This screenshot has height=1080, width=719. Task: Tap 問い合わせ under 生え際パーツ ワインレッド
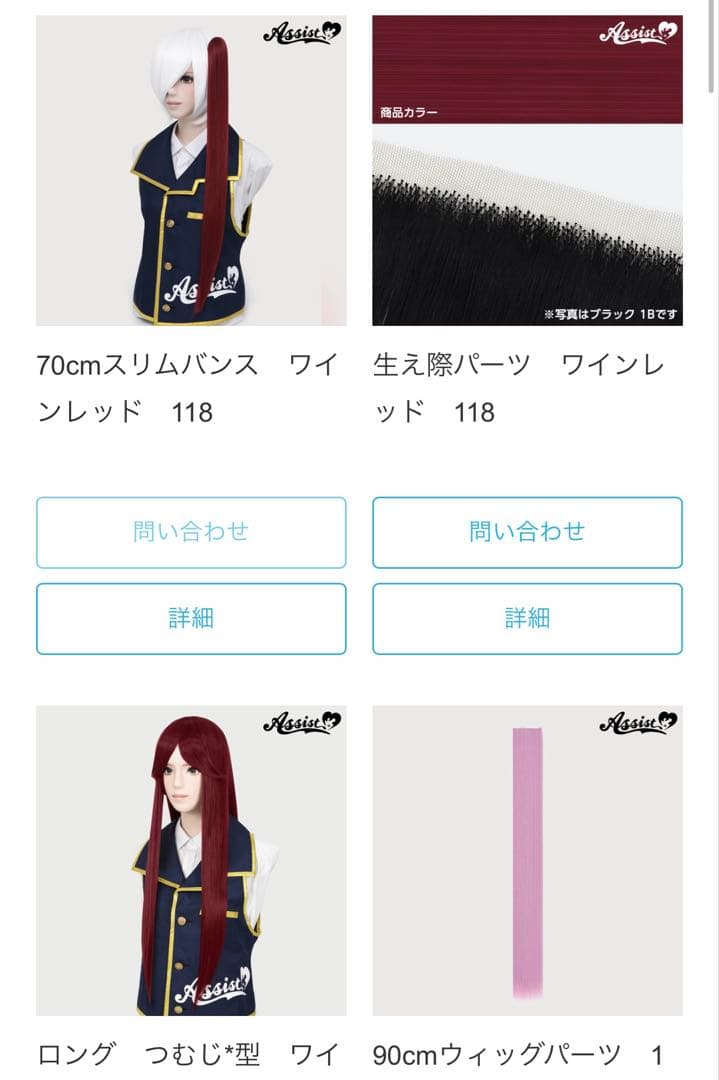[x=527, y=532]
